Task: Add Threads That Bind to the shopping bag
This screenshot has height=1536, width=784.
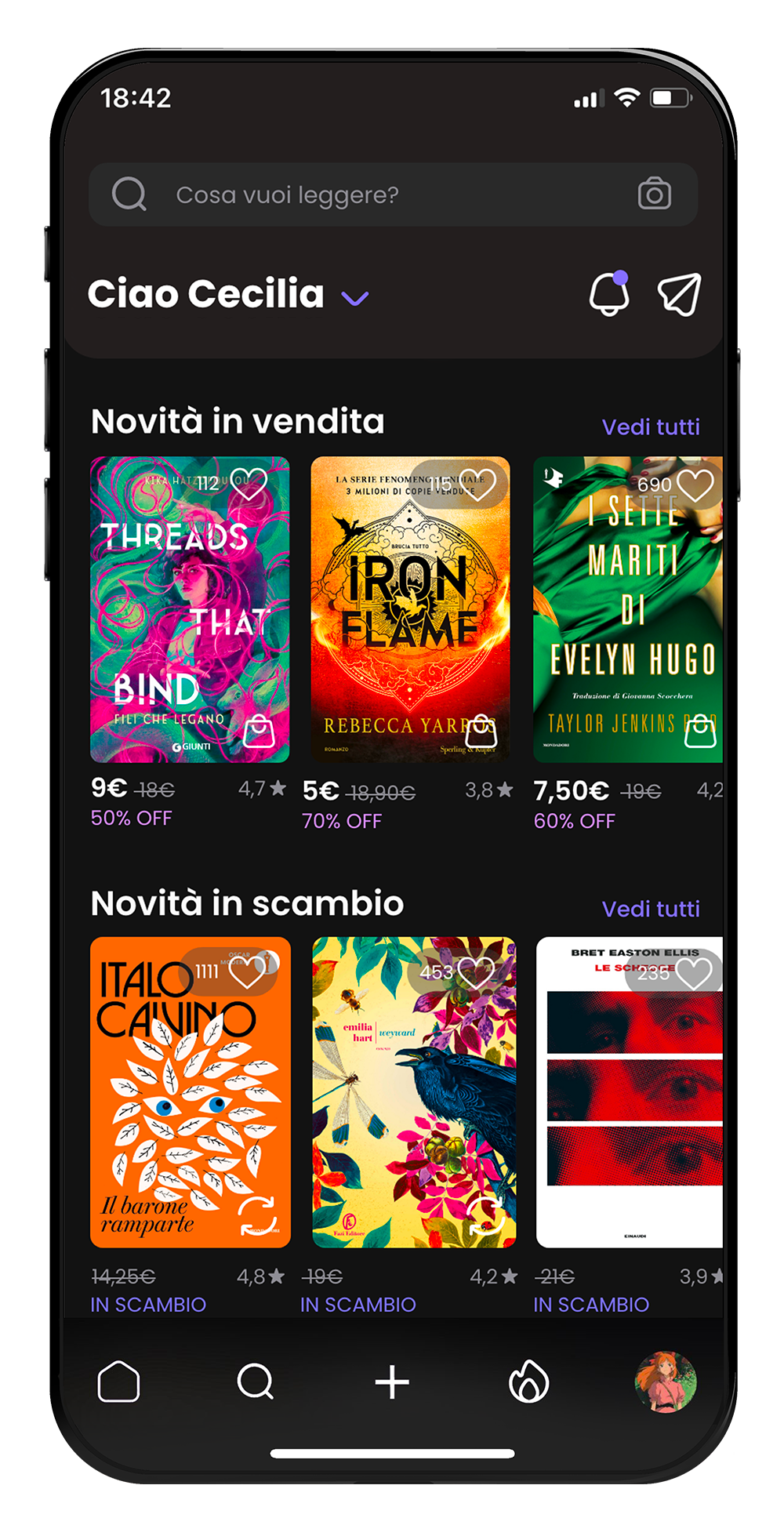Action: click(x=259, y=732)
